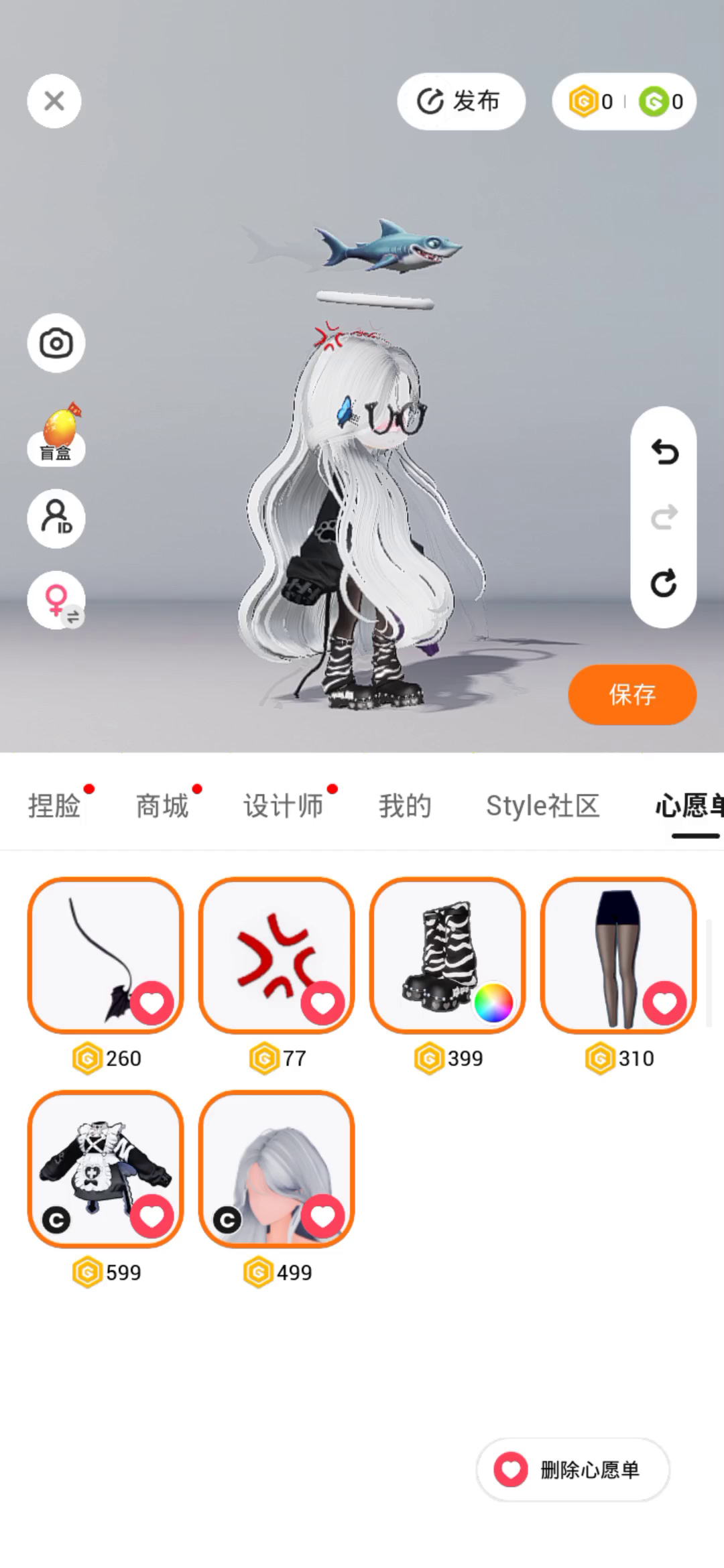The width and height of the screenshot is (724, 1568).
Task: Open the coin balance display
Action: [x=624, y=101]
